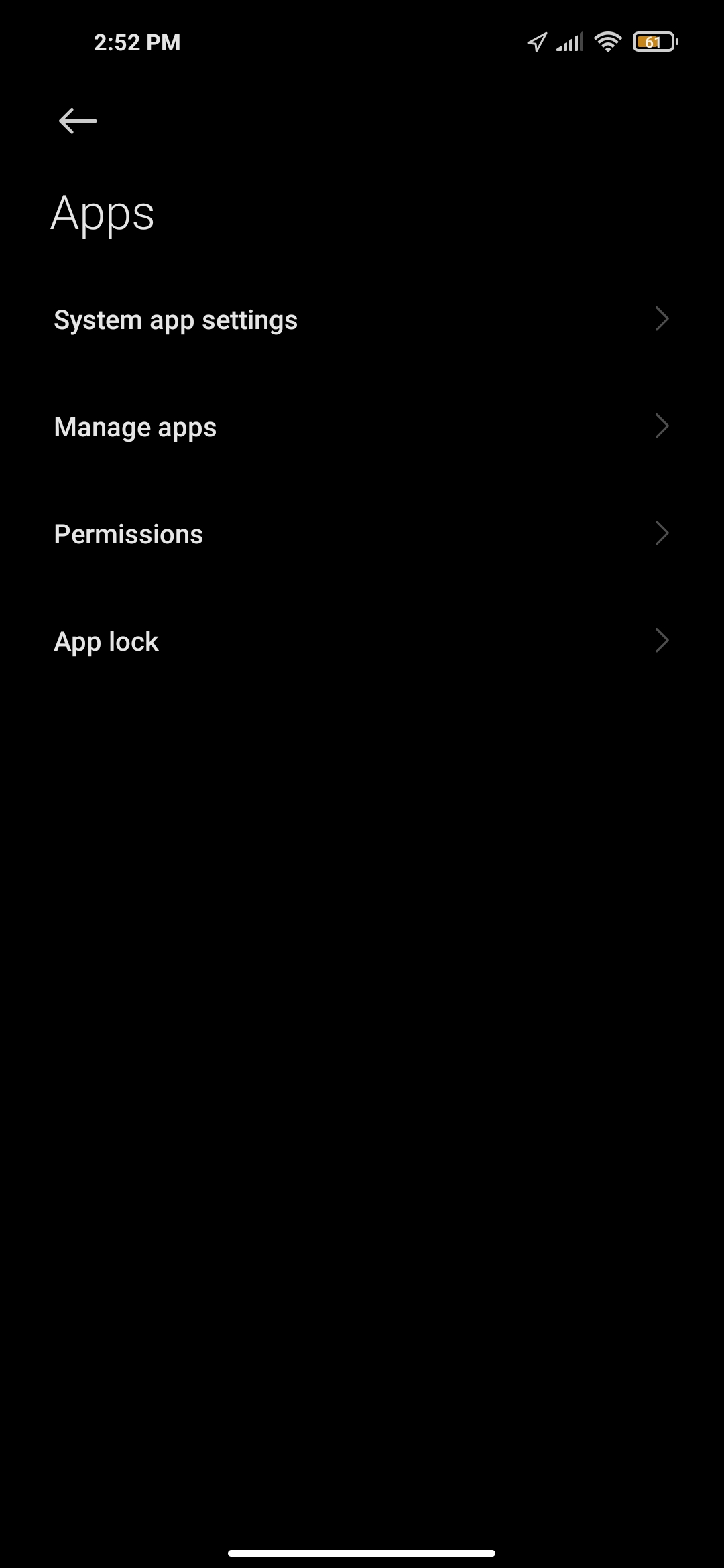Open the Permissions row
The width and height of the screenshot is (724, 1568).
(x=362, y=534)
